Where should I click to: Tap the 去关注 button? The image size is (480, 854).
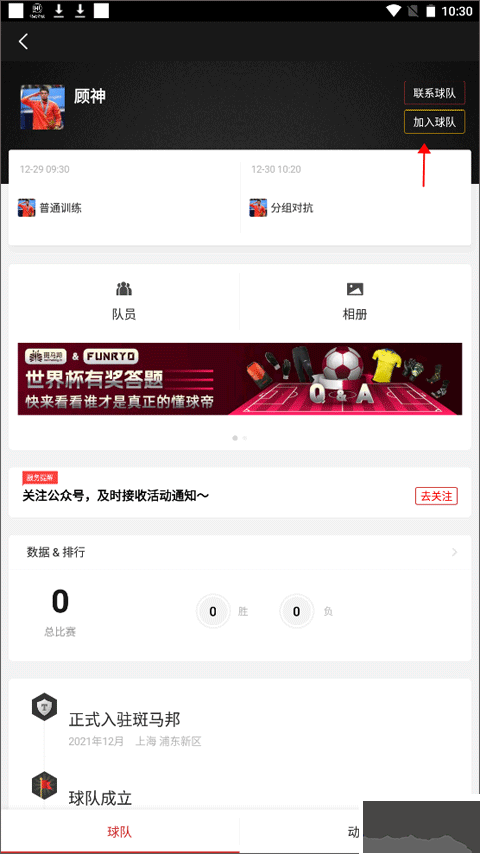click(436, 496)
